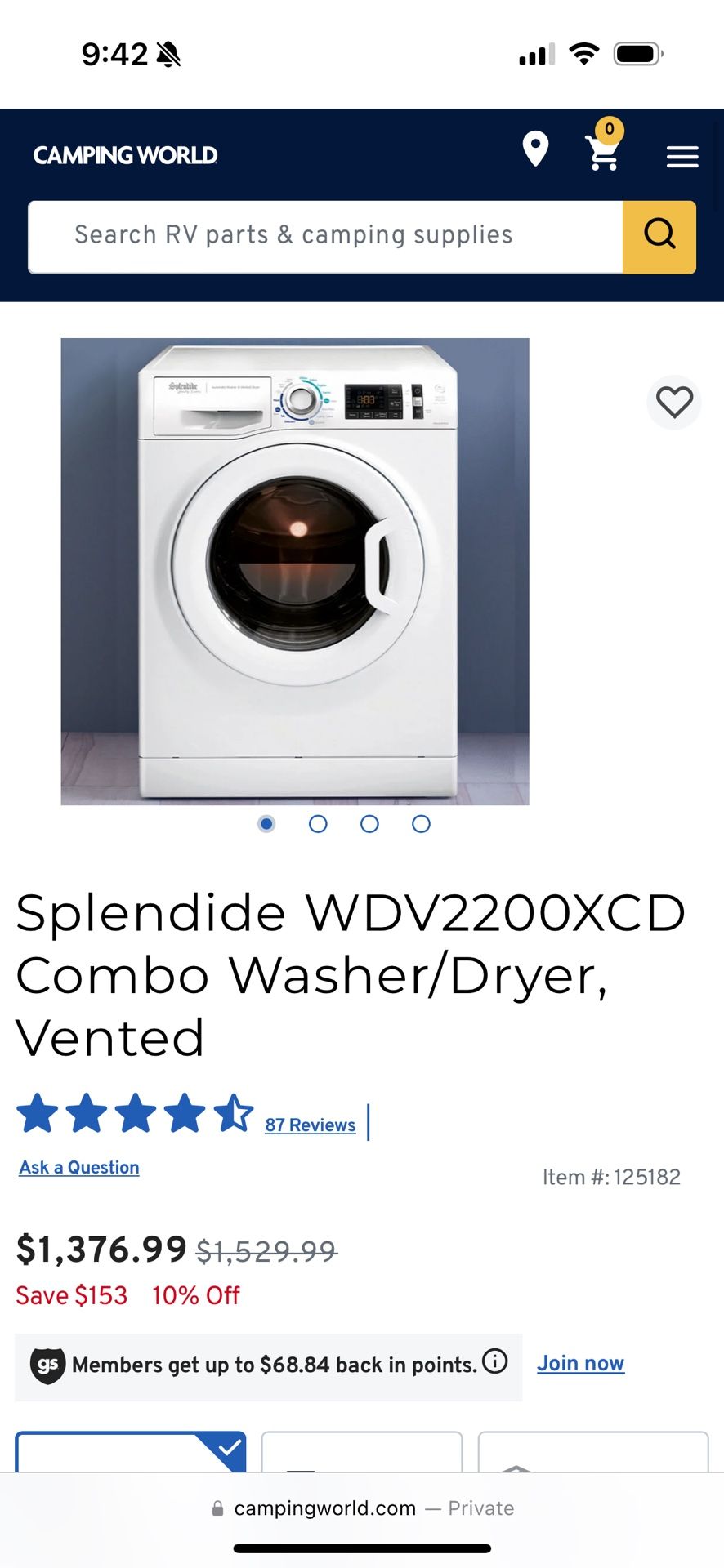The width and height of the screenshot is (724, 1568).
Task: View member points info details
Action: (495, 1361)
